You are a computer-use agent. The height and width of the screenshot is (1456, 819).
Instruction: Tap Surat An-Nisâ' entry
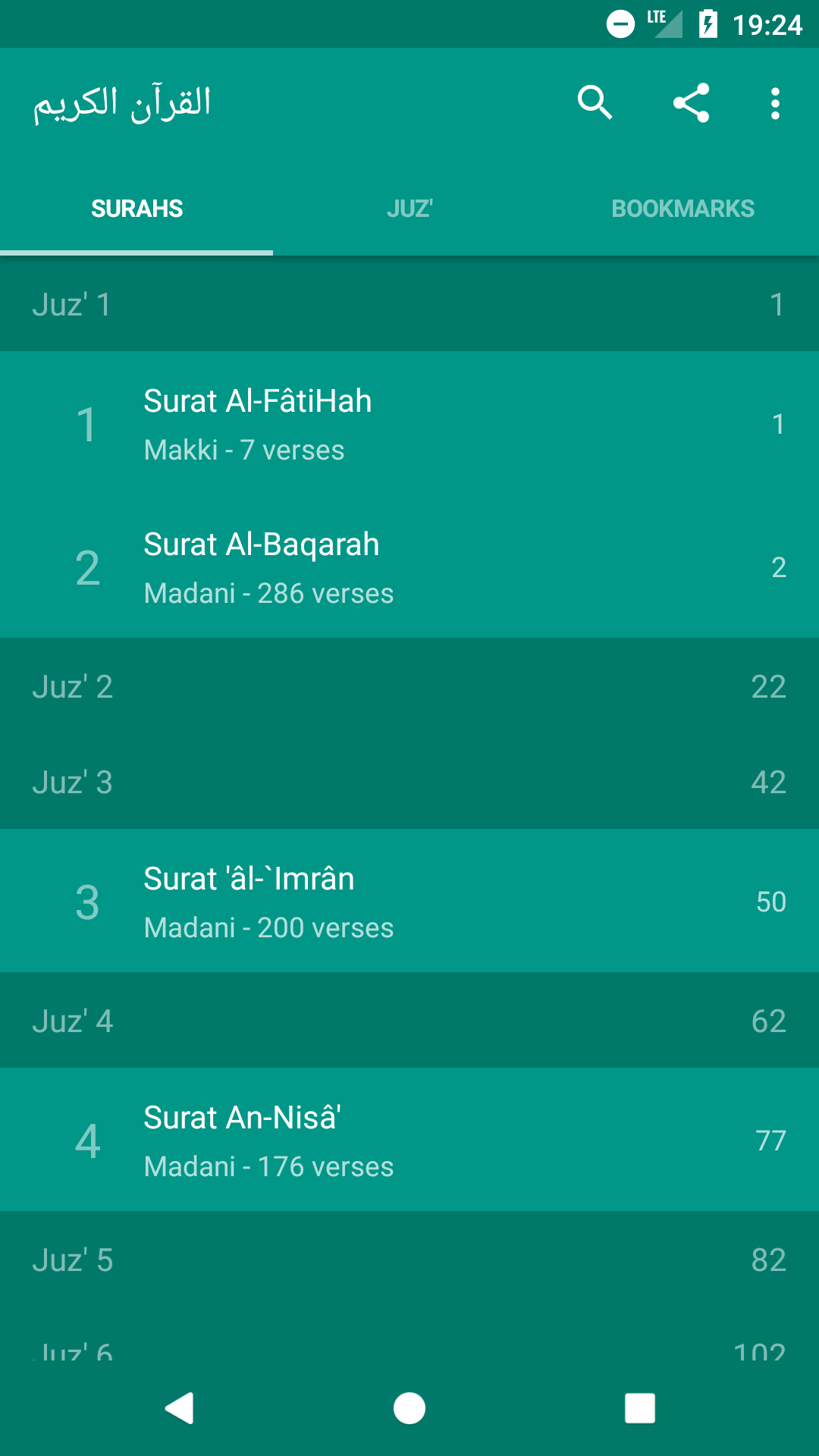409,1139
